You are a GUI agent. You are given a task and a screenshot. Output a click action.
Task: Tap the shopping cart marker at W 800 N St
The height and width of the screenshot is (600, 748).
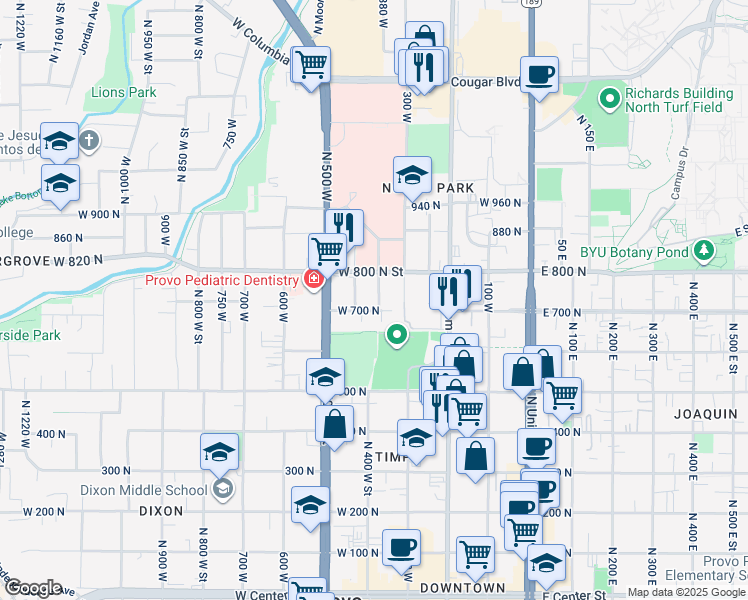(x=328, y=254)
